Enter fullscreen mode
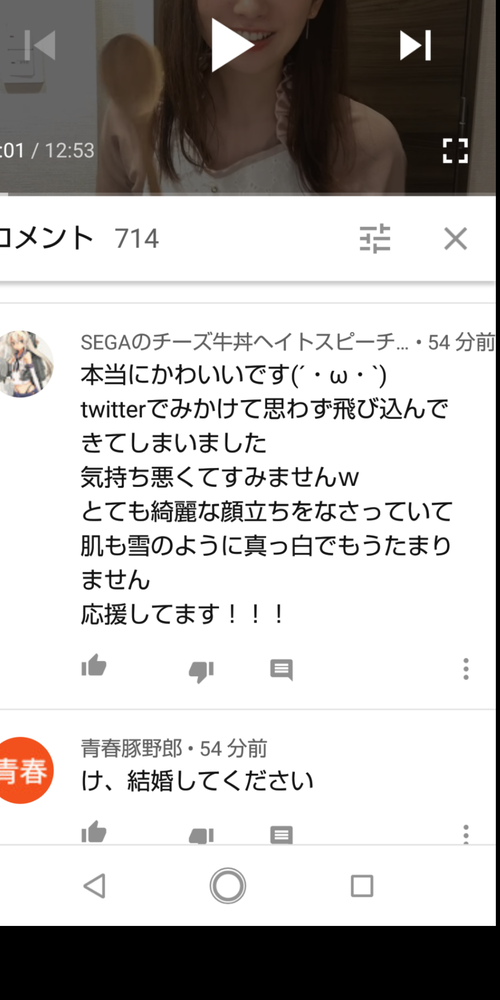 pos(455,151)
